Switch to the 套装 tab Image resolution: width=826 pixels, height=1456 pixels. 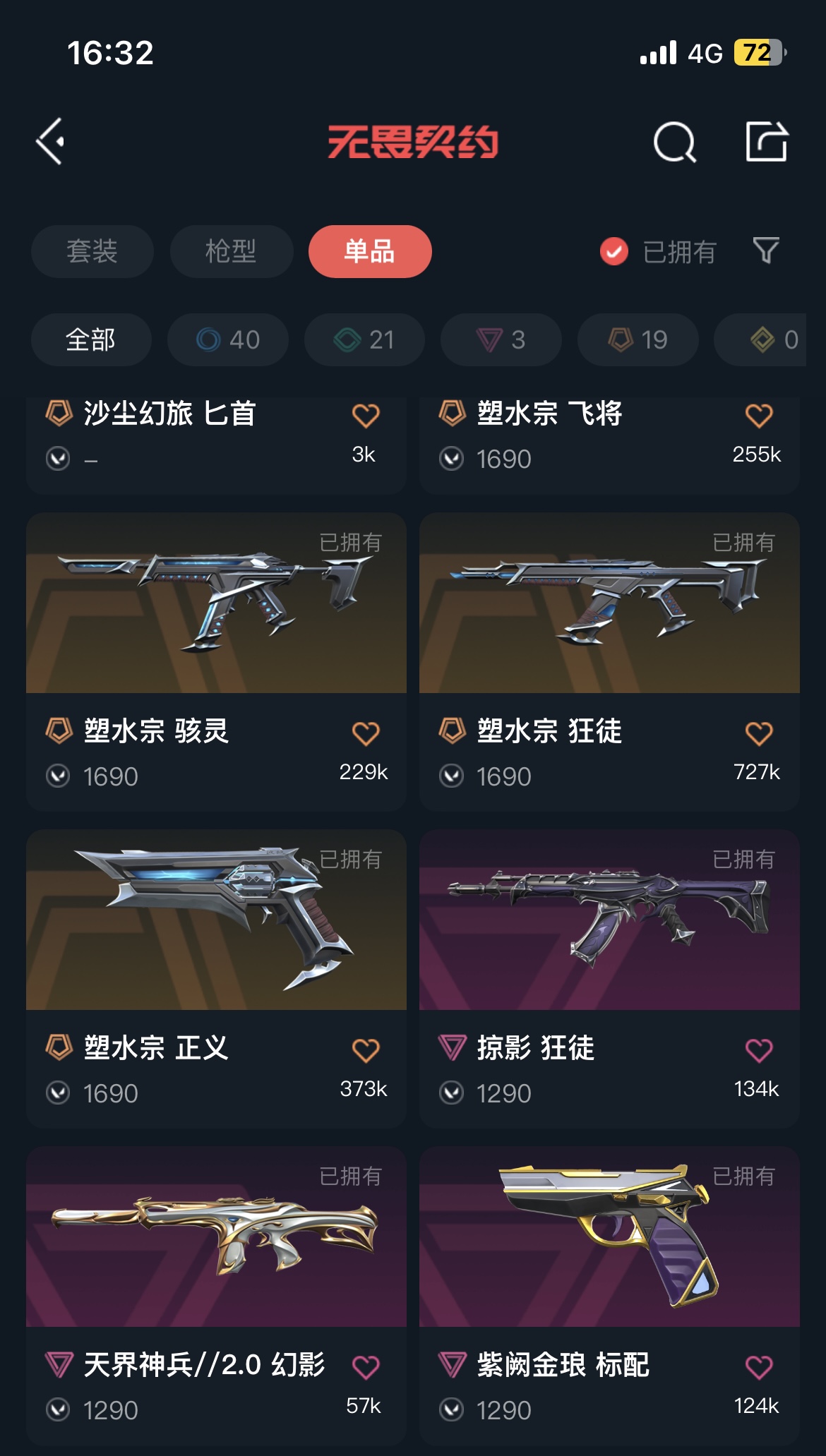point(92,251)
